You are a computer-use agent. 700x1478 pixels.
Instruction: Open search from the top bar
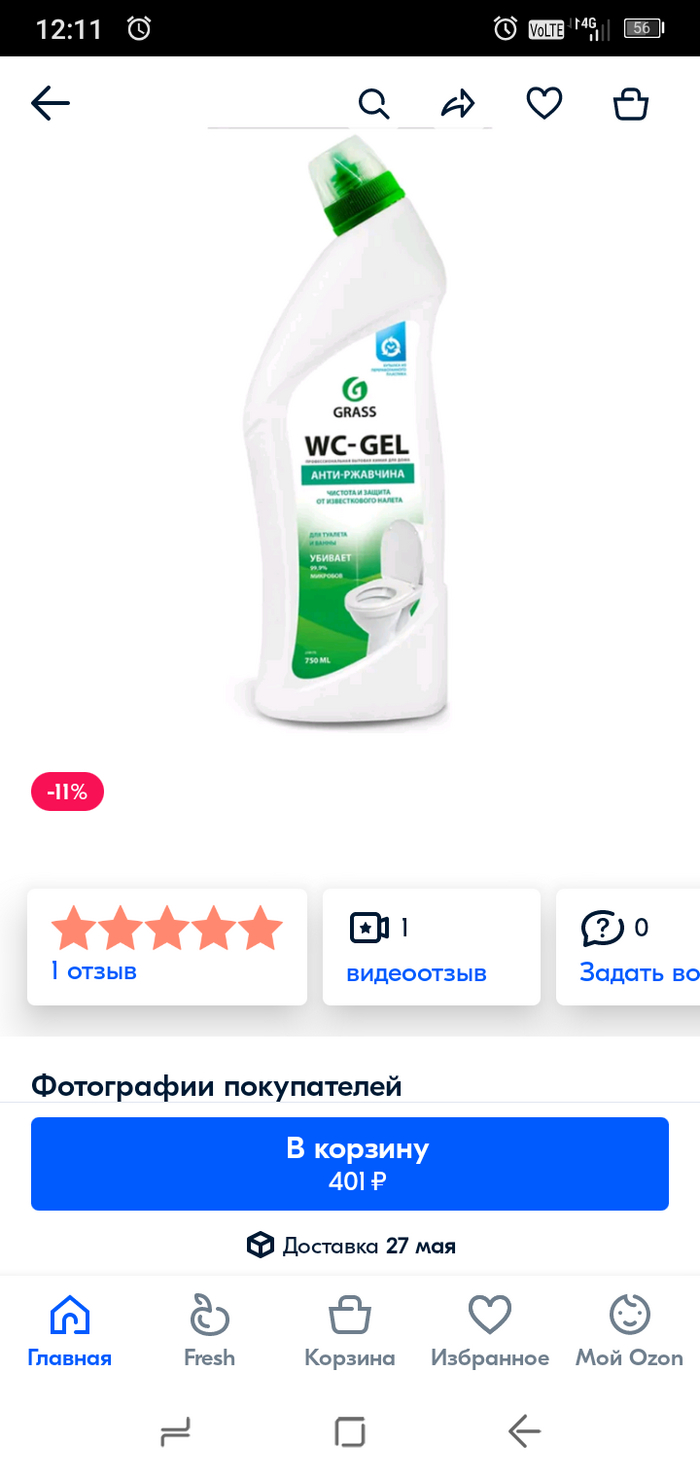pyautogui.click(x=373, y=103)
